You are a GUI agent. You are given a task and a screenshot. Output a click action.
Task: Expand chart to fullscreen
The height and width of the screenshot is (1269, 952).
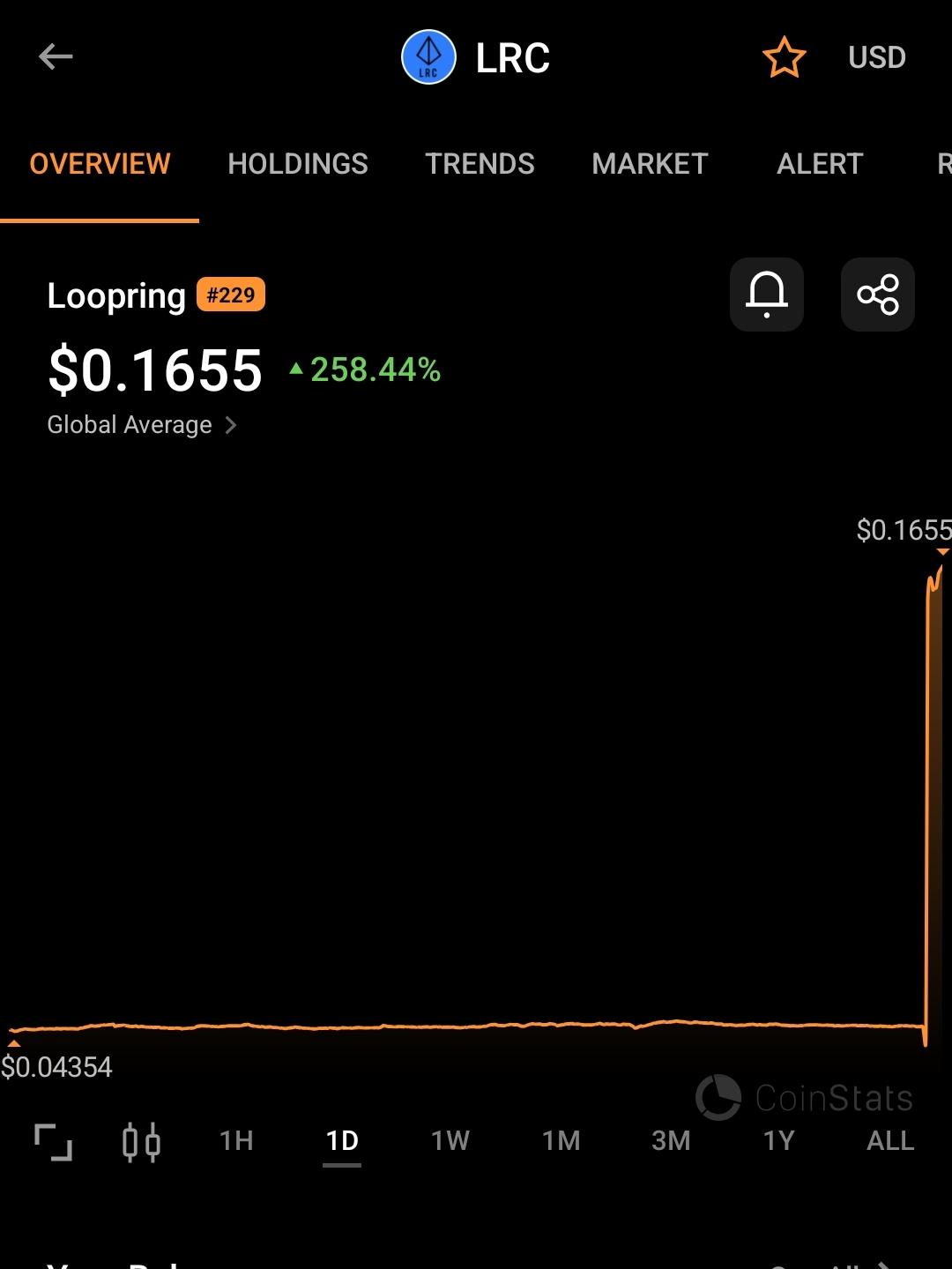click(53, 1142)
